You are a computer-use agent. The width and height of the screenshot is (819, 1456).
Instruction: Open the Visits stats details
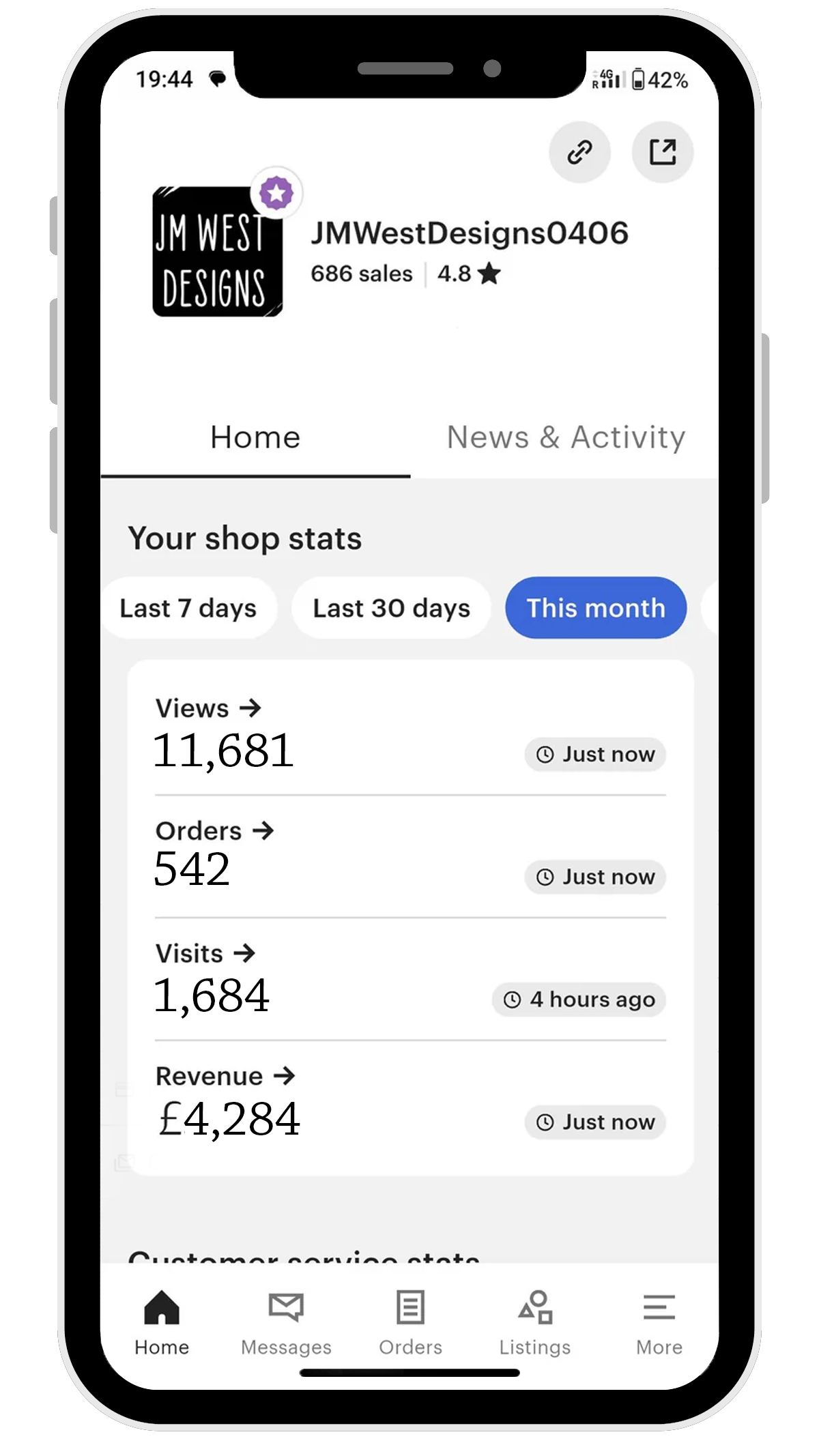click(205, 954)
